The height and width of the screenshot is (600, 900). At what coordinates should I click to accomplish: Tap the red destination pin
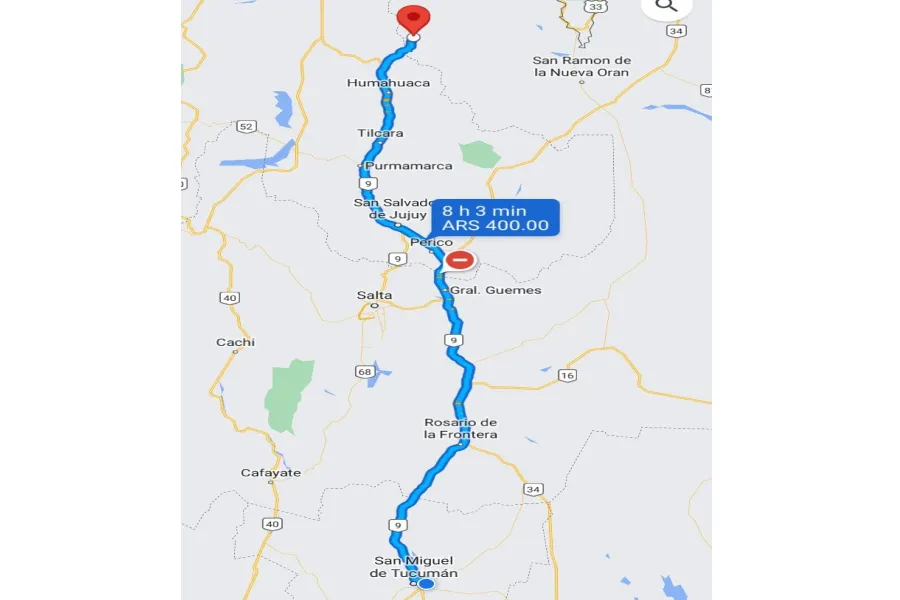click(x=413, y=19)
